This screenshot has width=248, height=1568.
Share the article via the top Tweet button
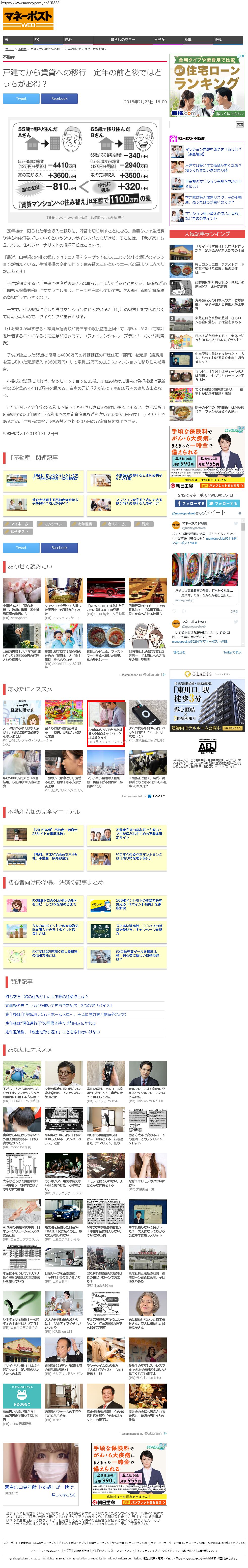pos(21,99)
